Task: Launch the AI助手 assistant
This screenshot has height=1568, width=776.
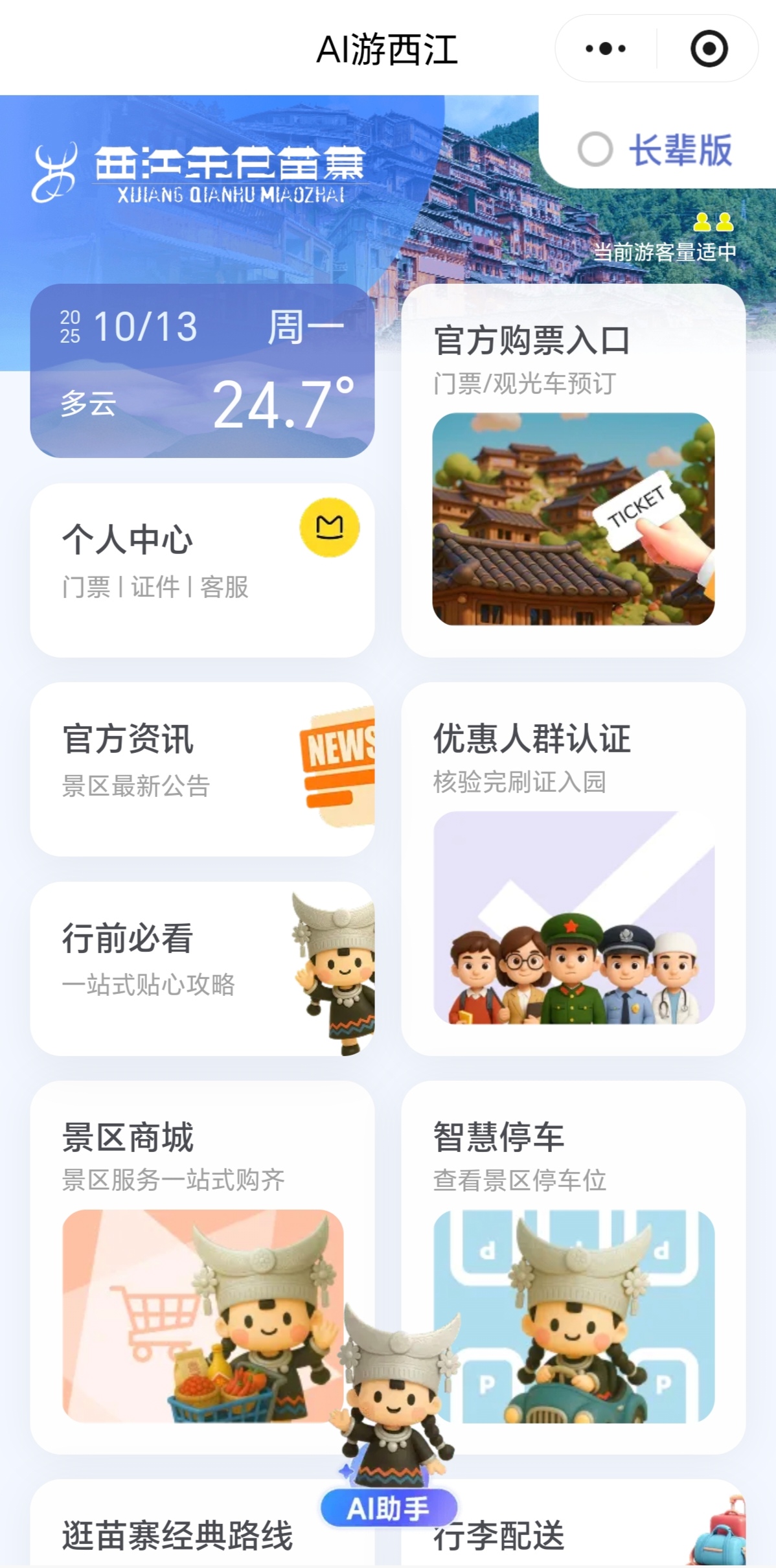Action: tap(389, 1508)
